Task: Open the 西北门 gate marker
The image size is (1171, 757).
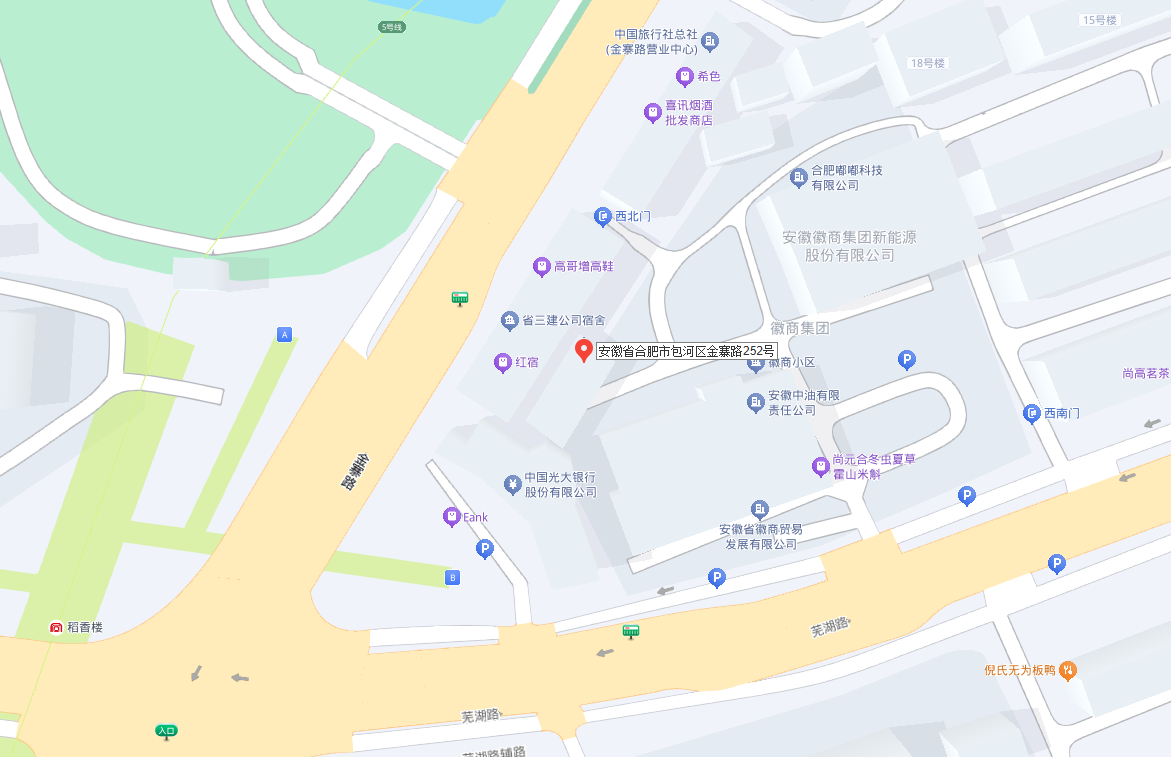Action: point(603,216)
